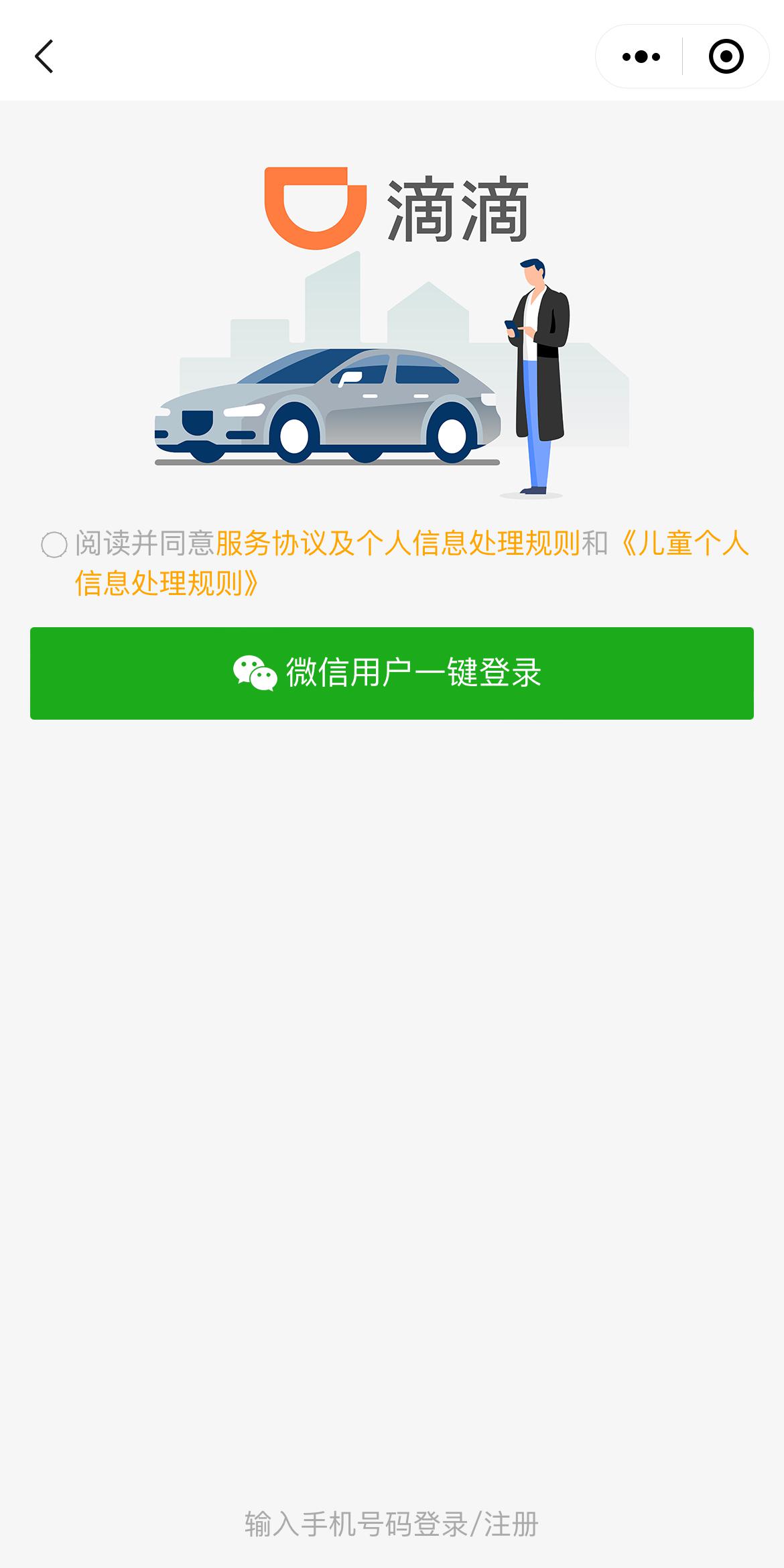Tap the circular close capsule button
Image resolution: width=784 pixels, height=1568 pixels.
click(726, 58)
